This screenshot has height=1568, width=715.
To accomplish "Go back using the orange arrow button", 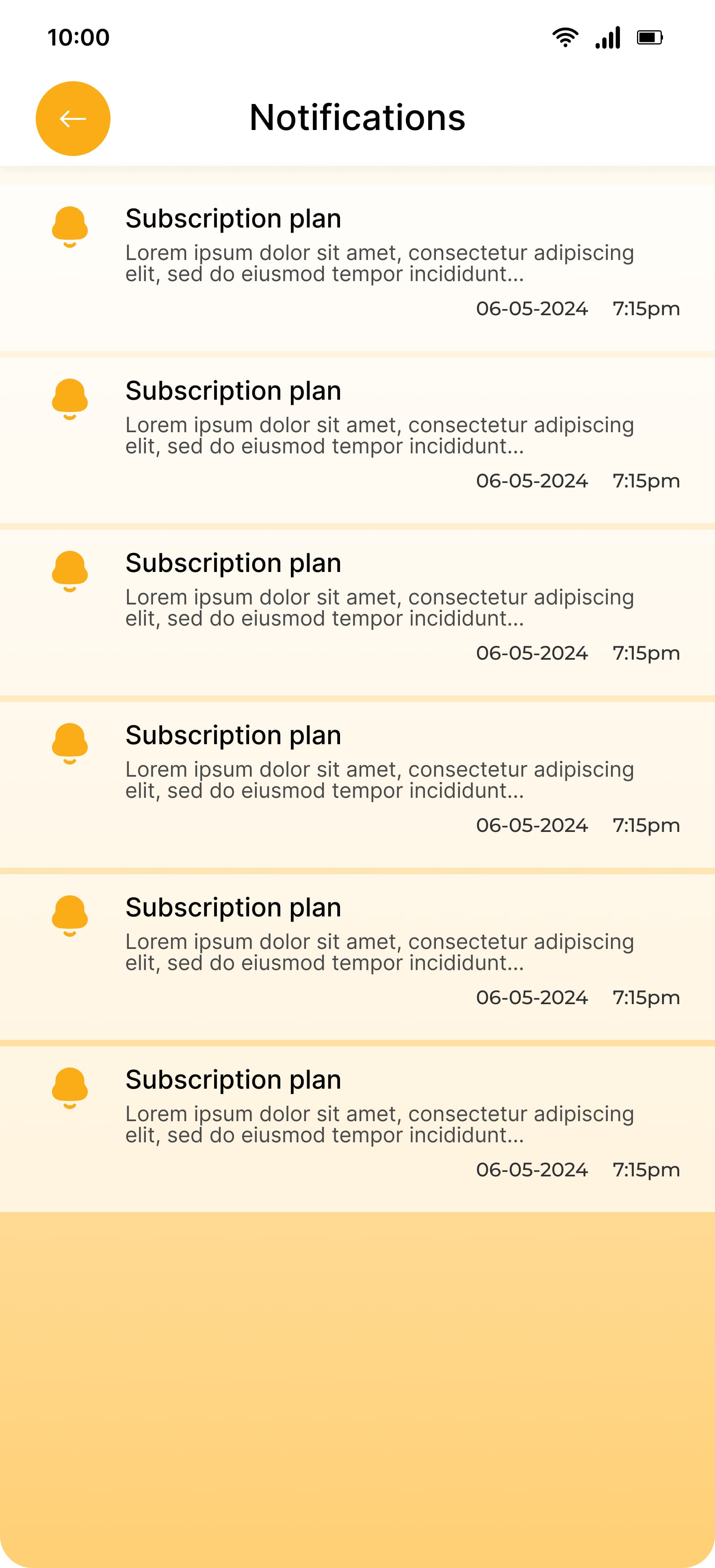I will click(73, 119).
